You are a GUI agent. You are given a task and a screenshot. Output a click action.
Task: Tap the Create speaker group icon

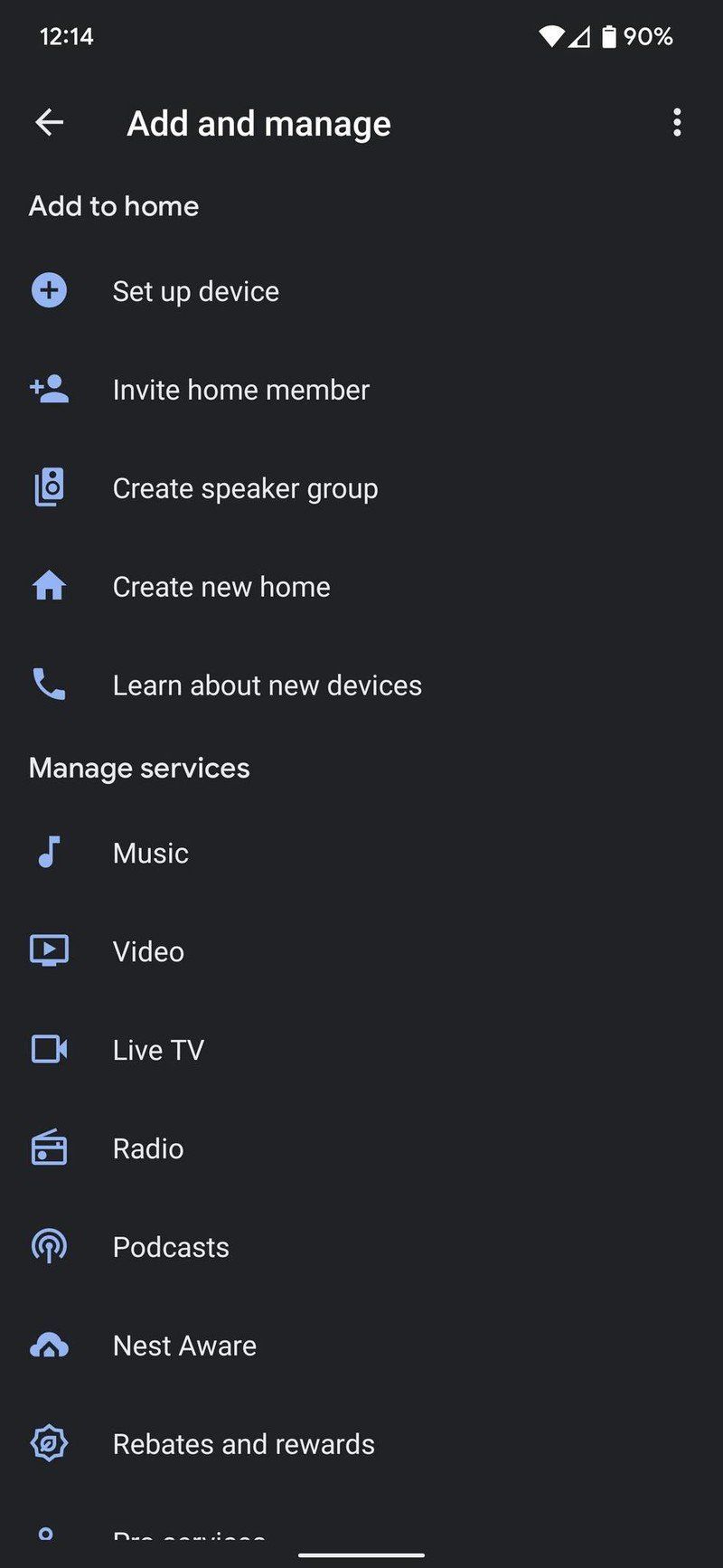[x=50, y=487]
